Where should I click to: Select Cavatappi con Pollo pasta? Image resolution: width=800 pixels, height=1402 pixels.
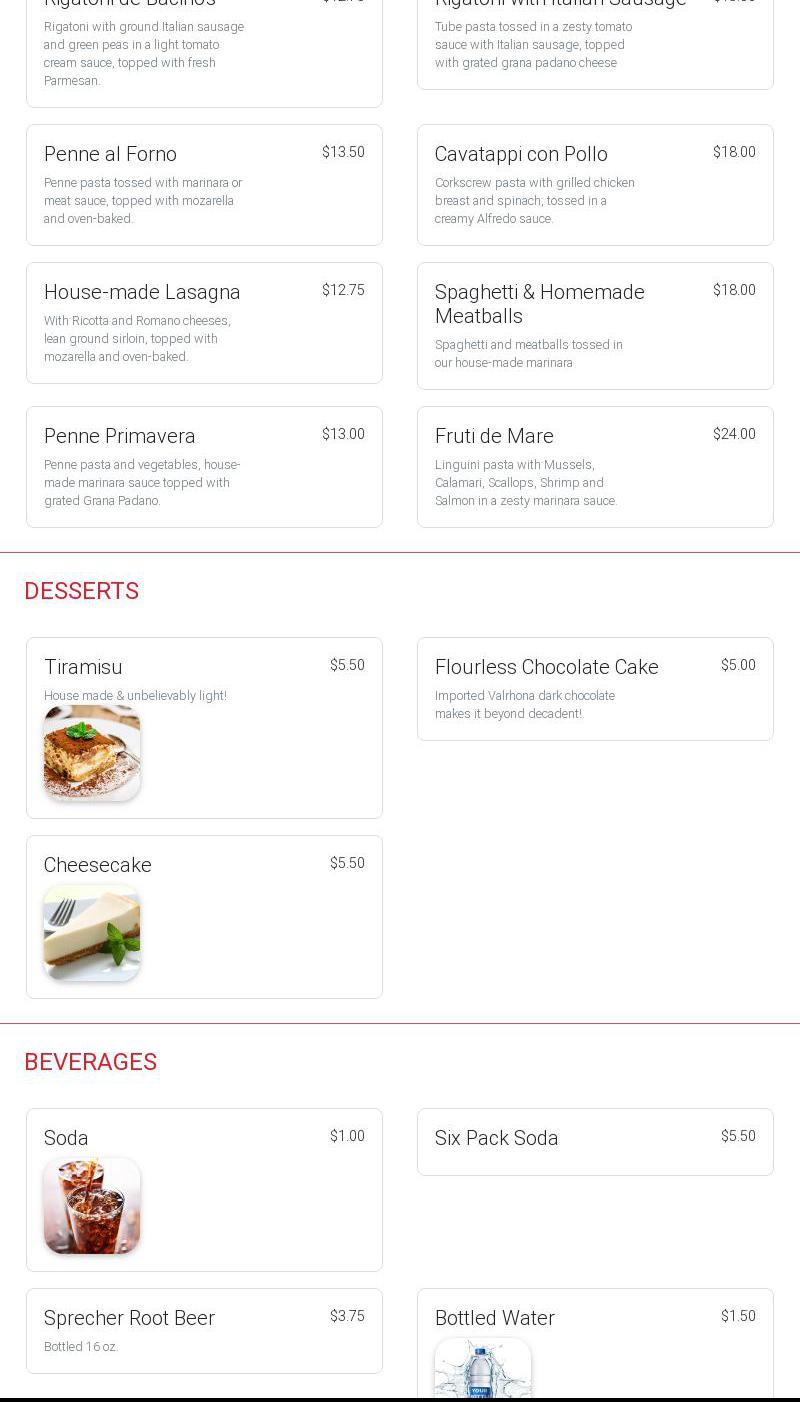[x=595, y=185]
